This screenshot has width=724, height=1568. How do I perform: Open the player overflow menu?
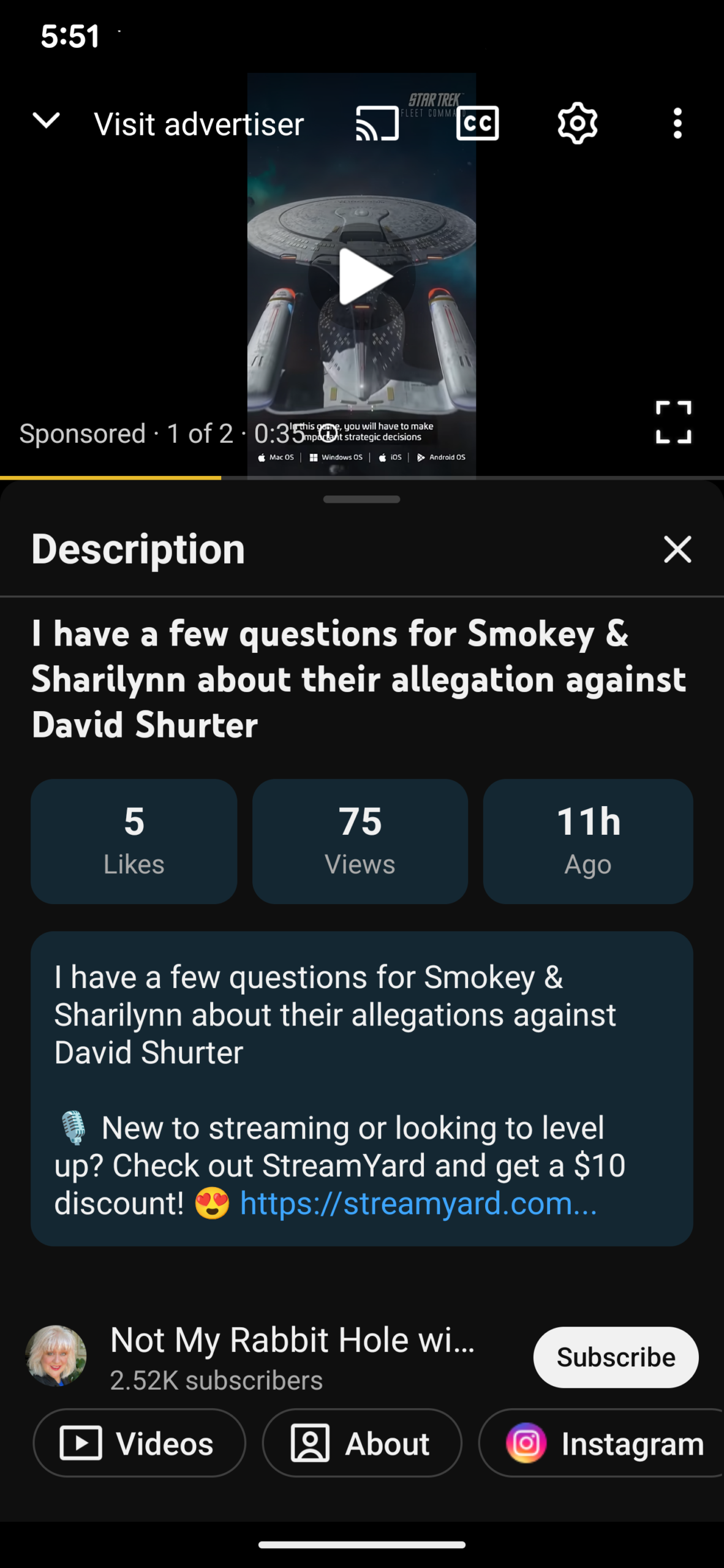tap(677, 124)
